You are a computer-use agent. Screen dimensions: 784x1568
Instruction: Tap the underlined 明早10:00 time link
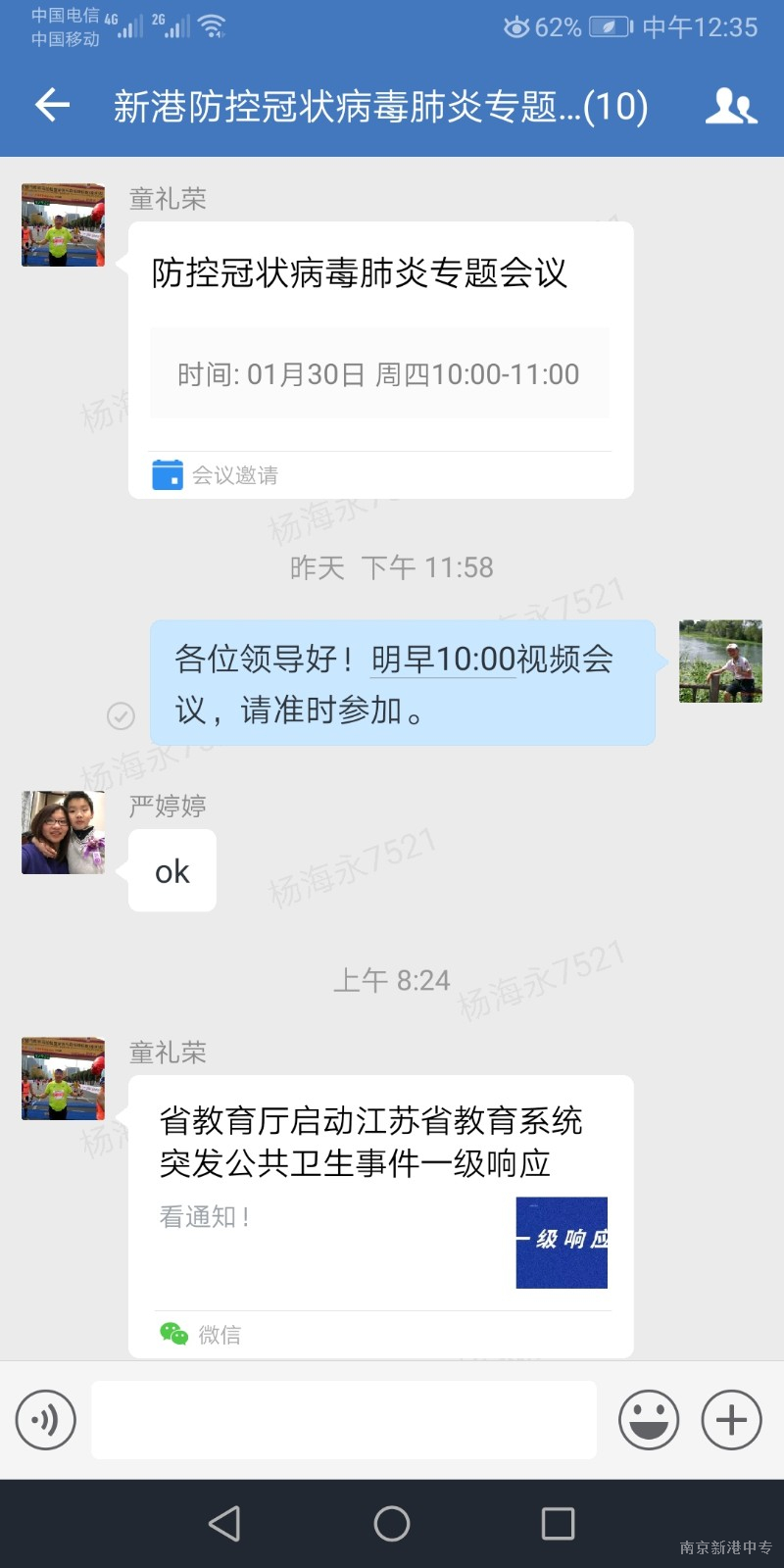[443, 660]
